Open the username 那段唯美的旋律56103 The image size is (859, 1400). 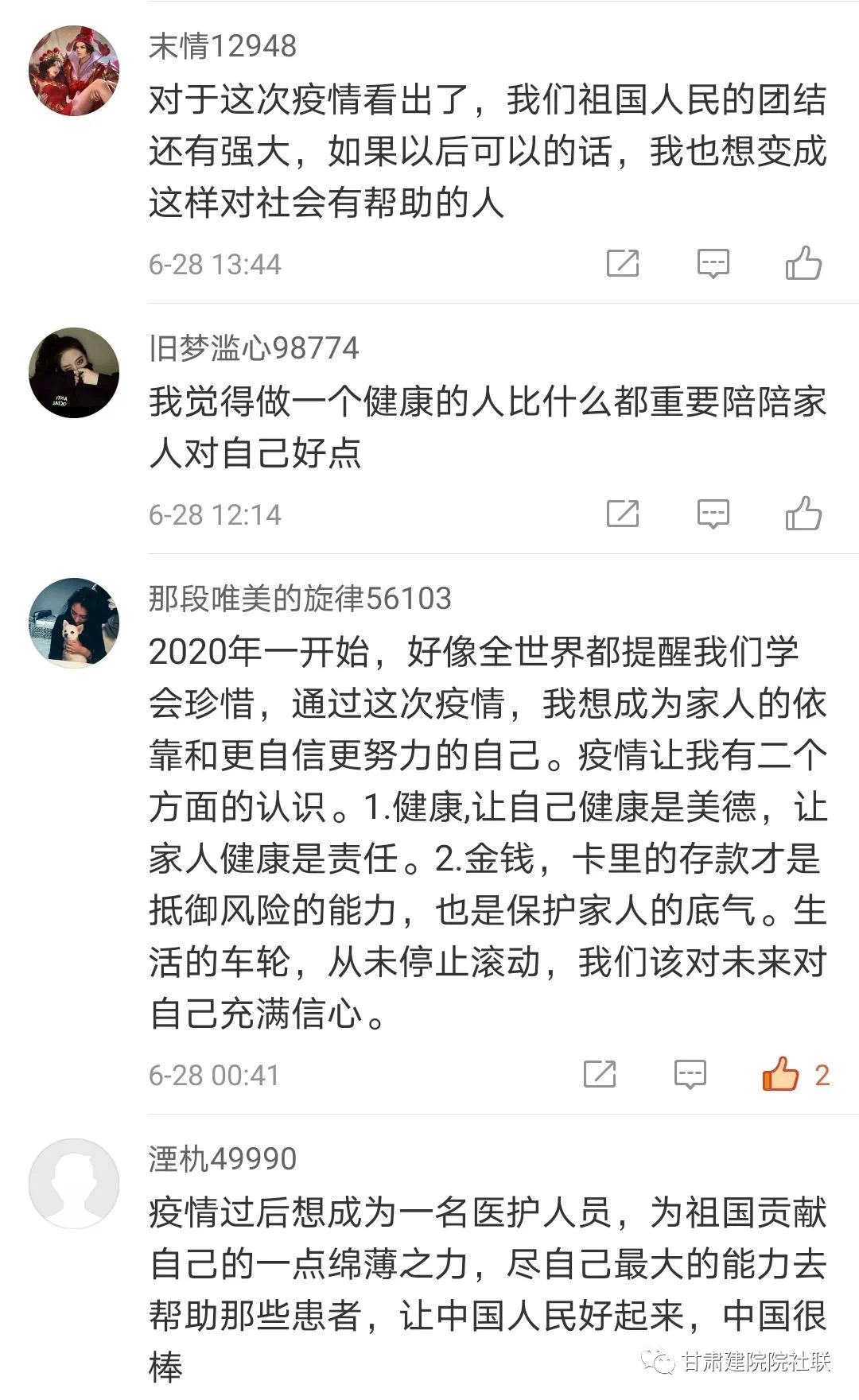(300, 598)
